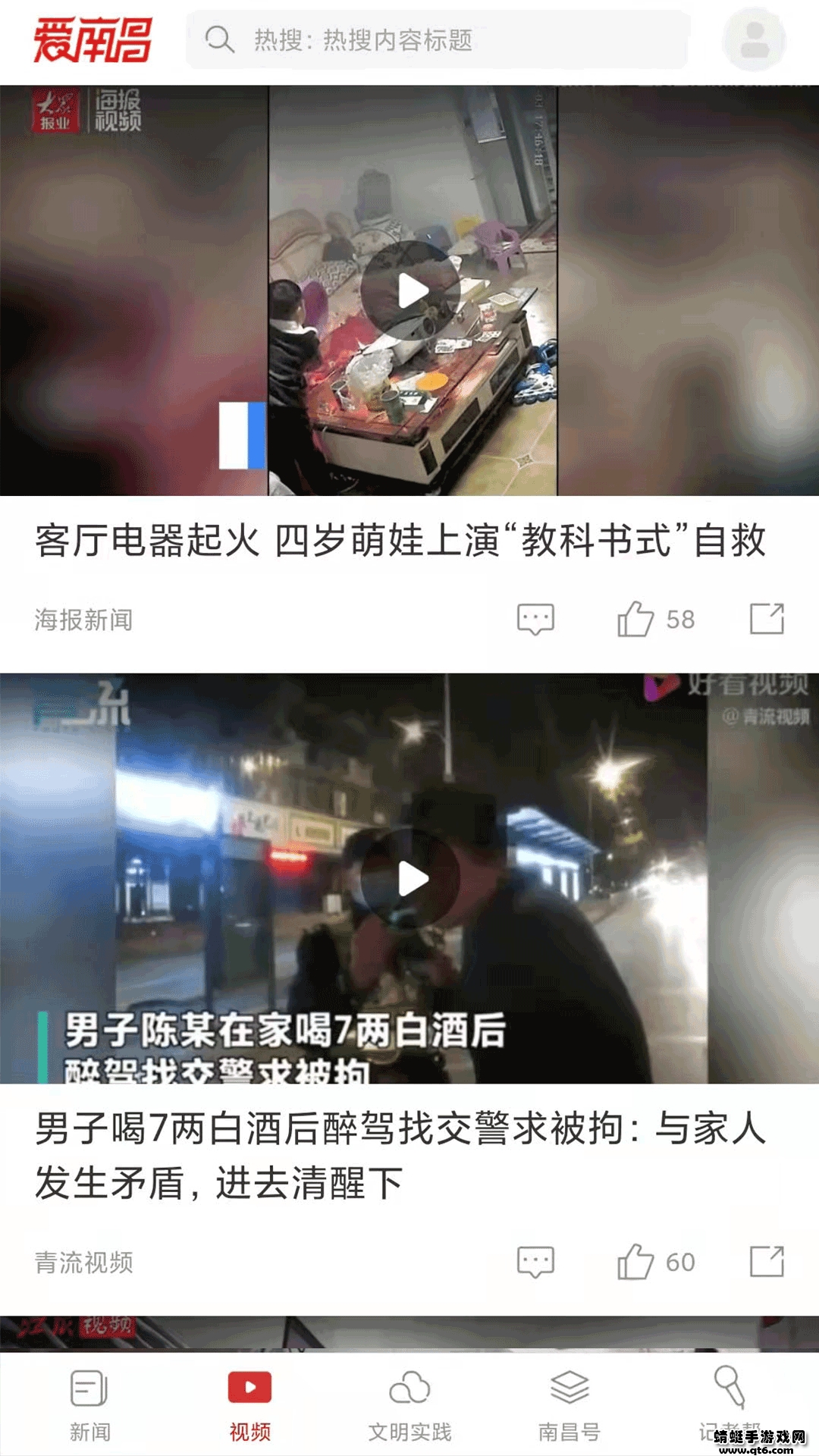Open the 客厅电器起火 video title
Viewport: 819px width, 1456px height.
click(x=400, y=541)
